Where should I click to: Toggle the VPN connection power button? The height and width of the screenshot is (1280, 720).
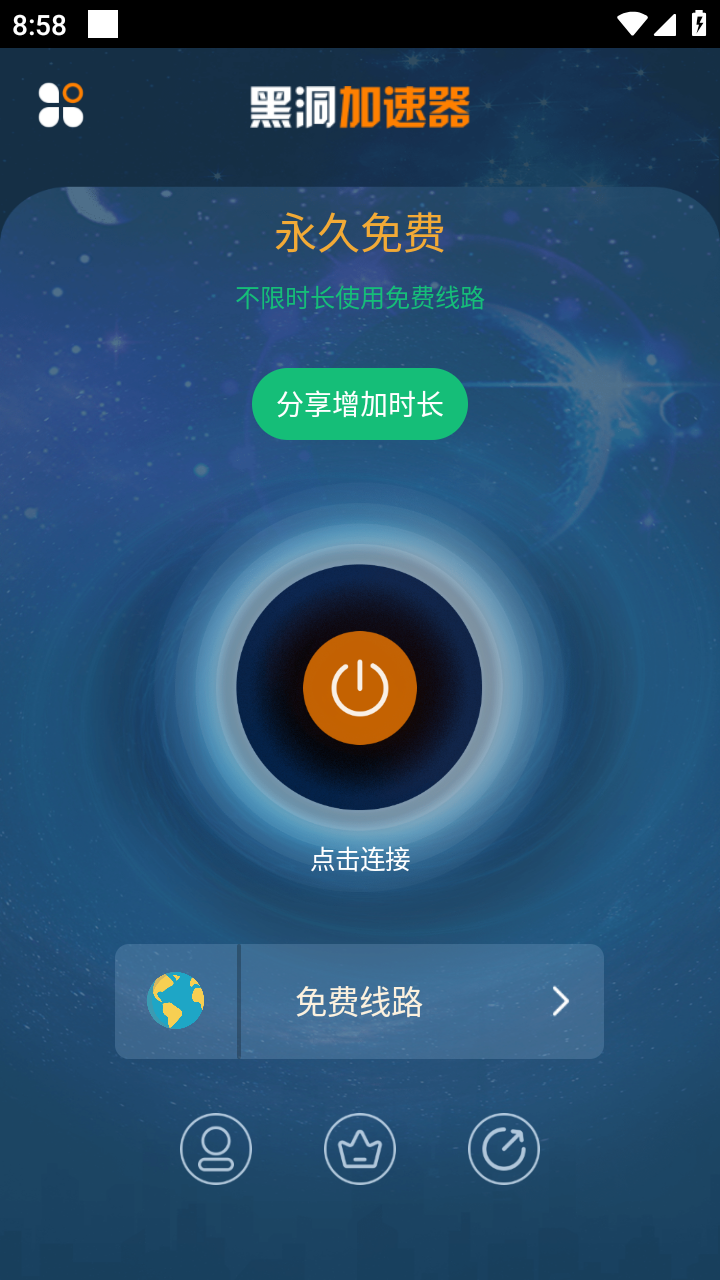coord(360,686)
